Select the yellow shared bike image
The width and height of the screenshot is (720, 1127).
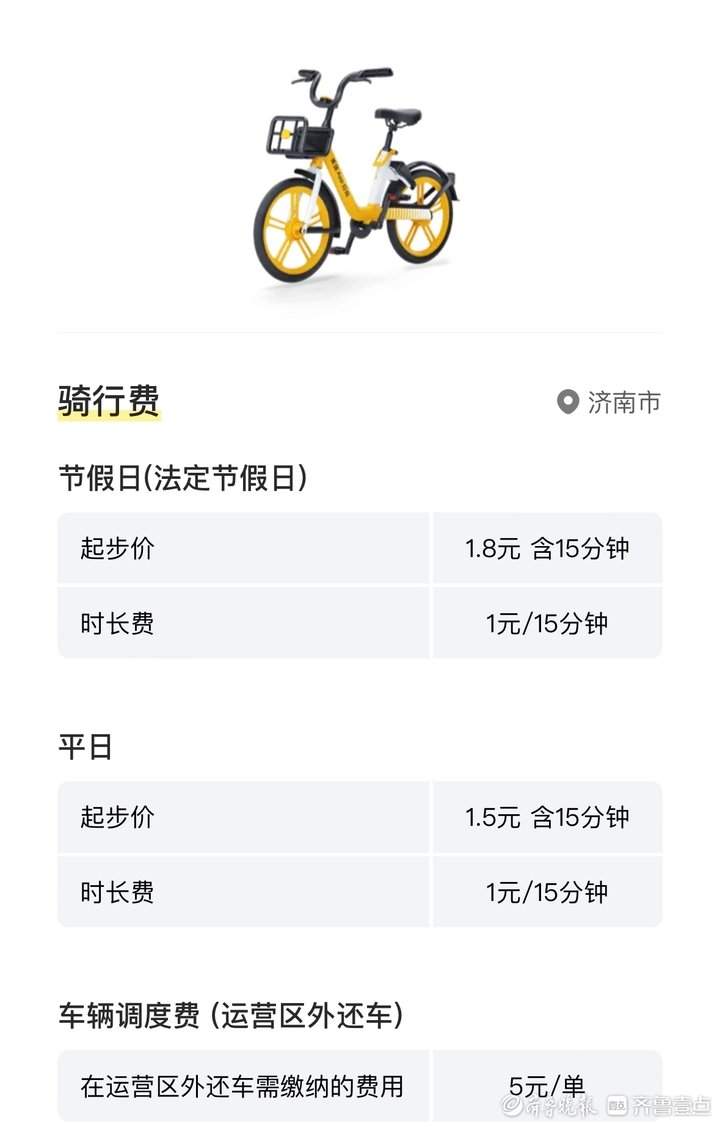pyautogui.click(x=360, y=170)
